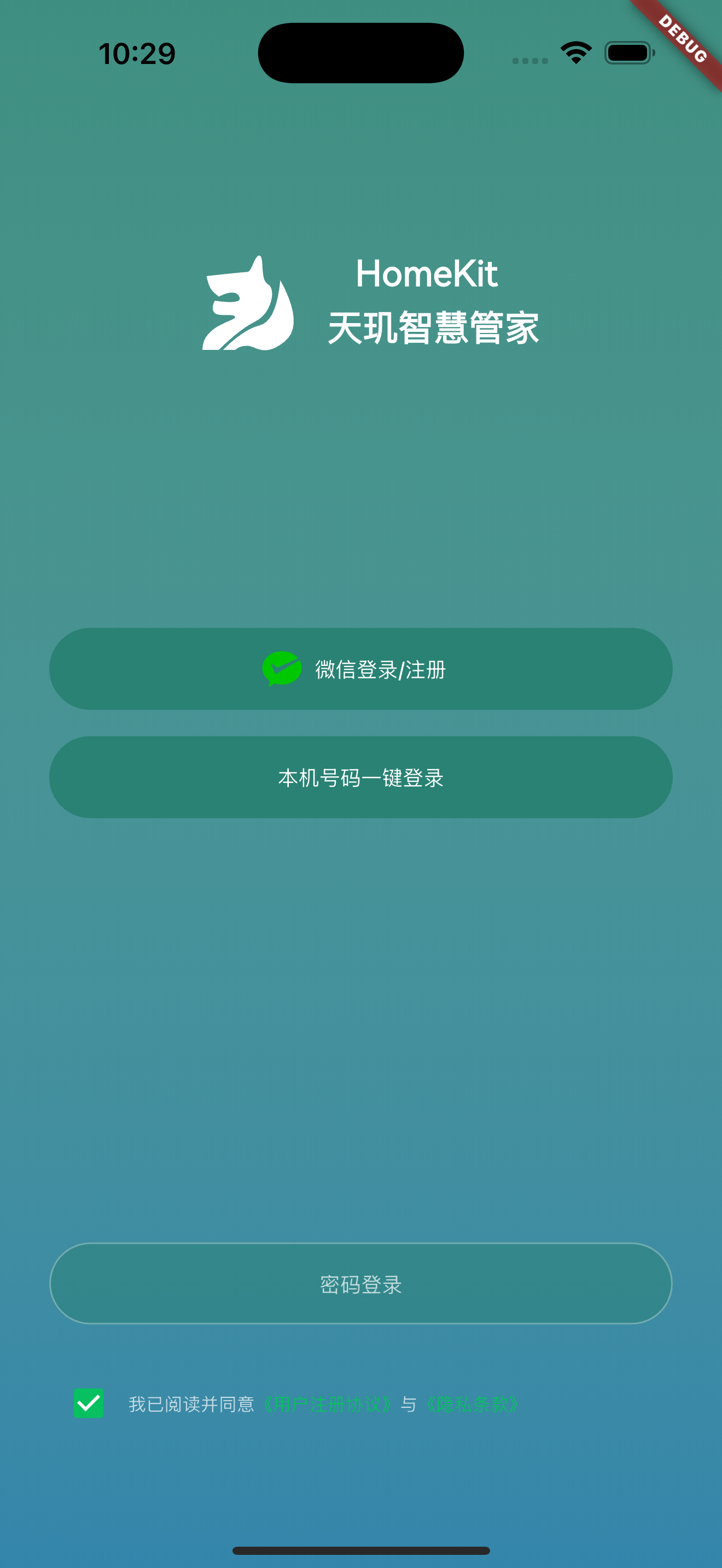
Task: Open the 隐私条款 link
Action: (x=473, y=1405)
